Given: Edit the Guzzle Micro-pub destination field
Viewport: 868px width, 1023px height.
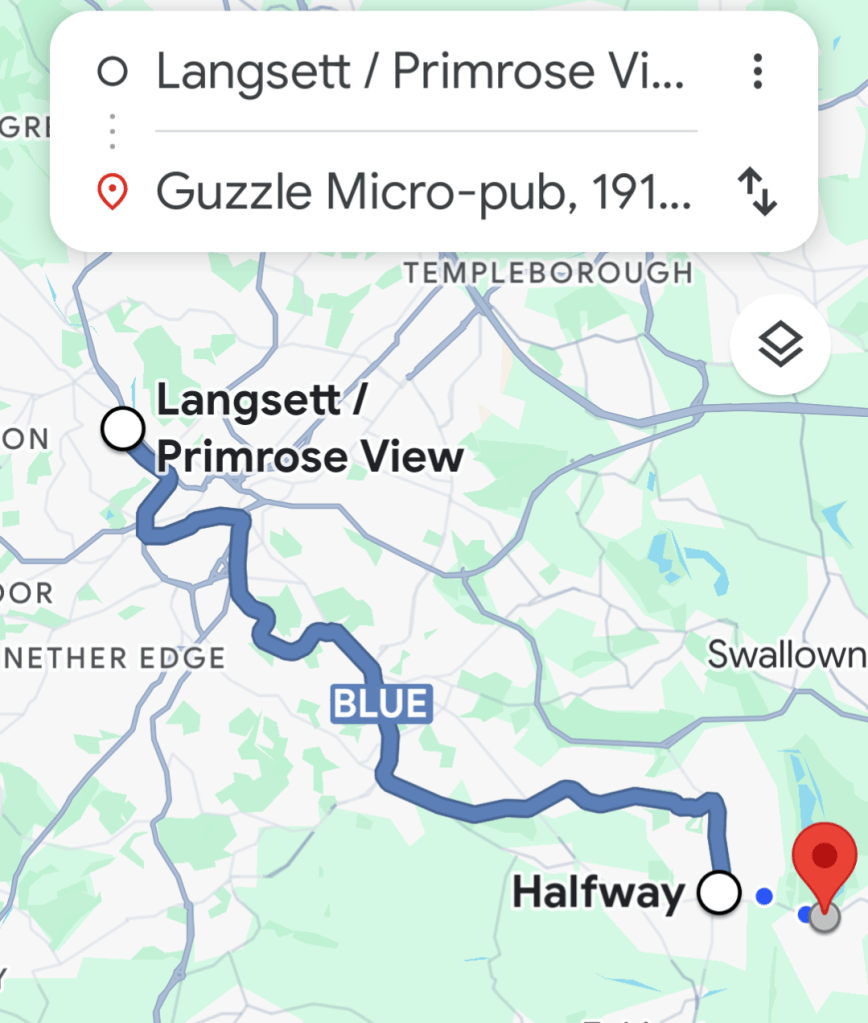Looking at the screenshot, I should (x=422, y=191).
